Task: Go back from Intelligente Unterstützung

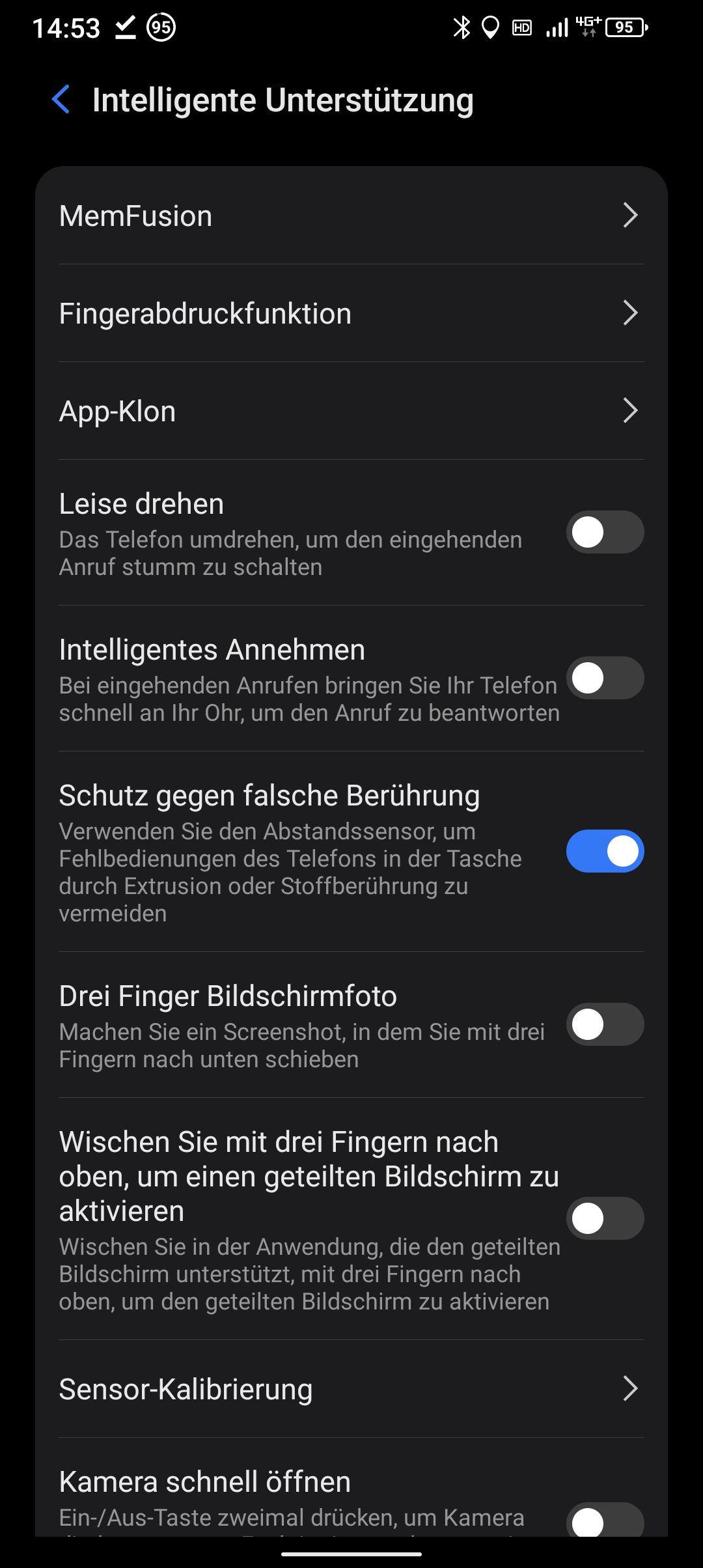Action: point(61,100)
